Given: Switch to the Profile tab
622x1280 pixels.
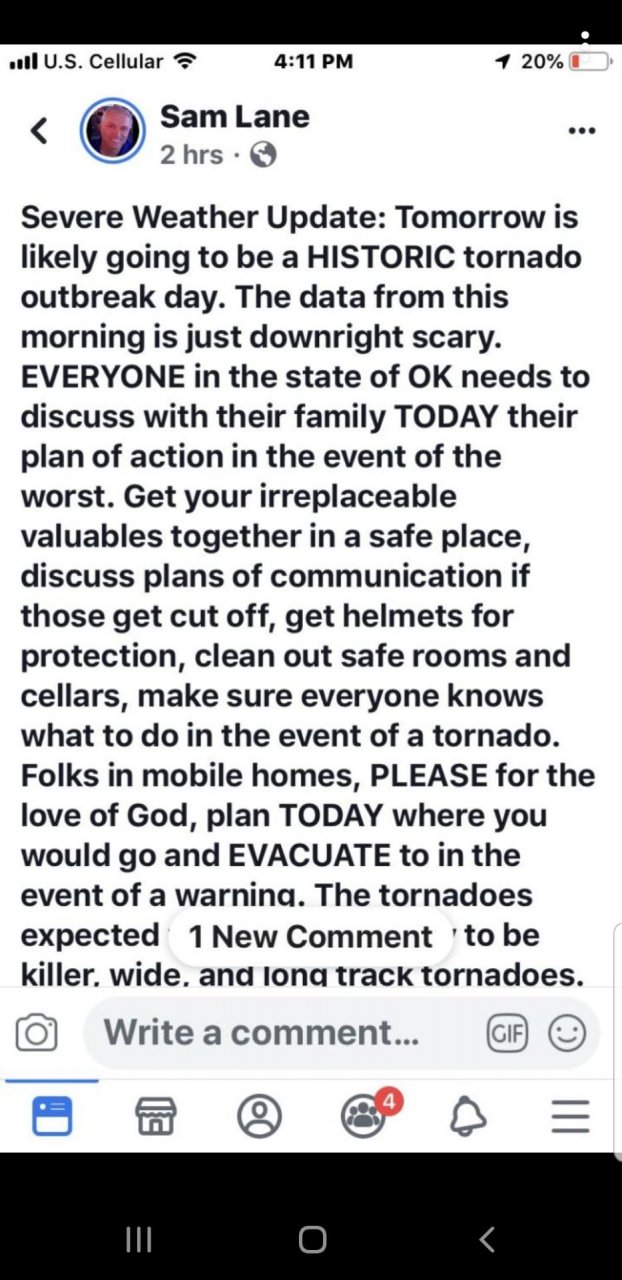Looking at the screenshot, I should (x=259, y=1116).
